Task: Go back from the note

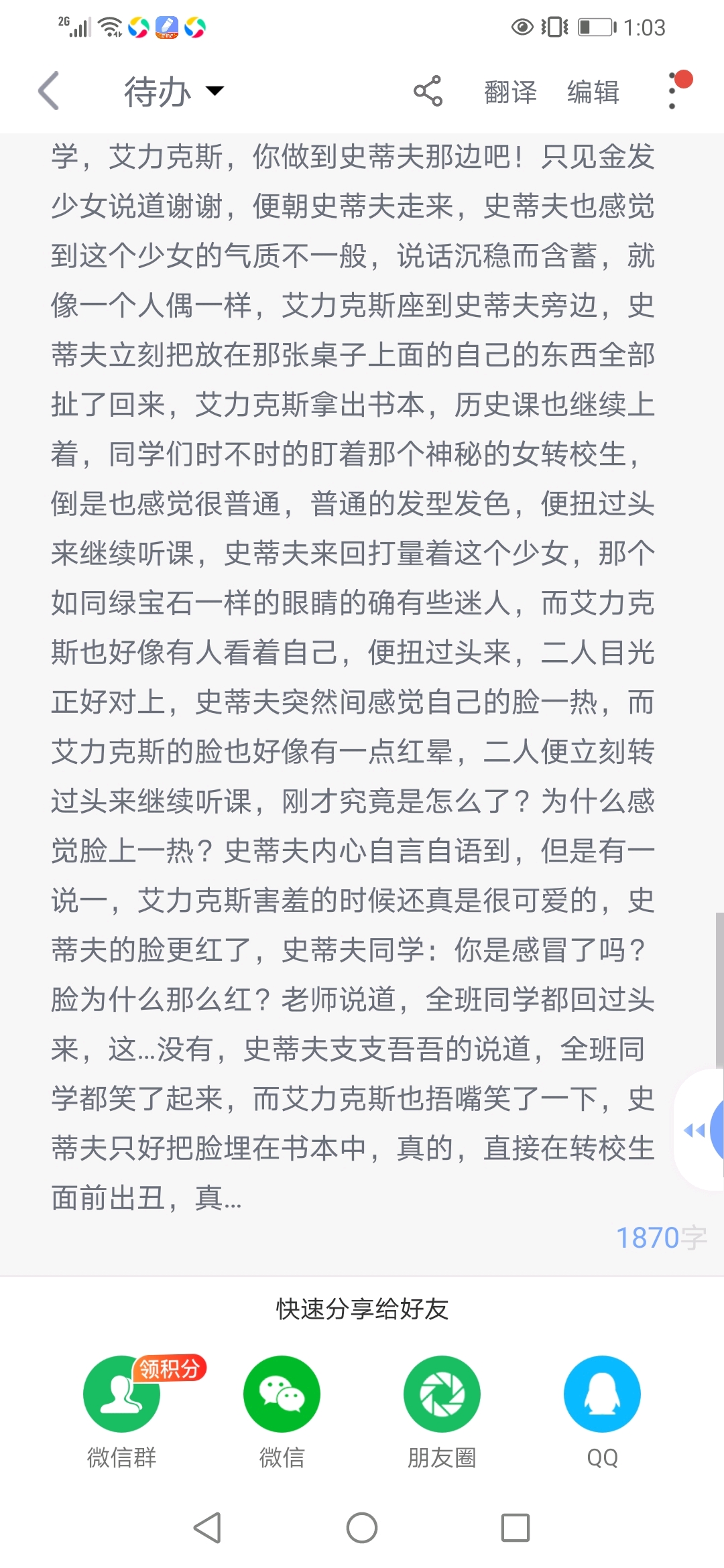Action: click(49, 90)
